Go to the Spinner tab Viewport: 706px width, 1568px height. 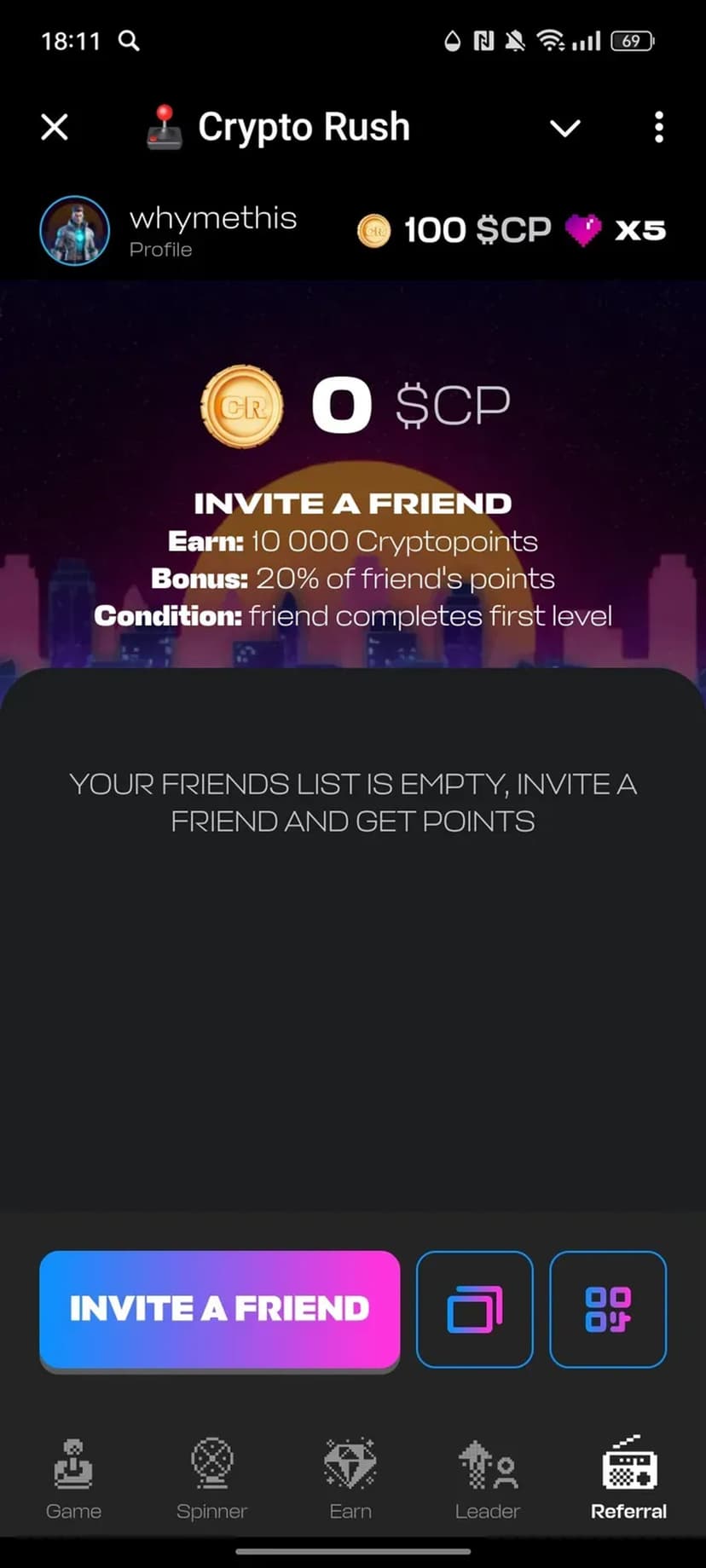211,1479
